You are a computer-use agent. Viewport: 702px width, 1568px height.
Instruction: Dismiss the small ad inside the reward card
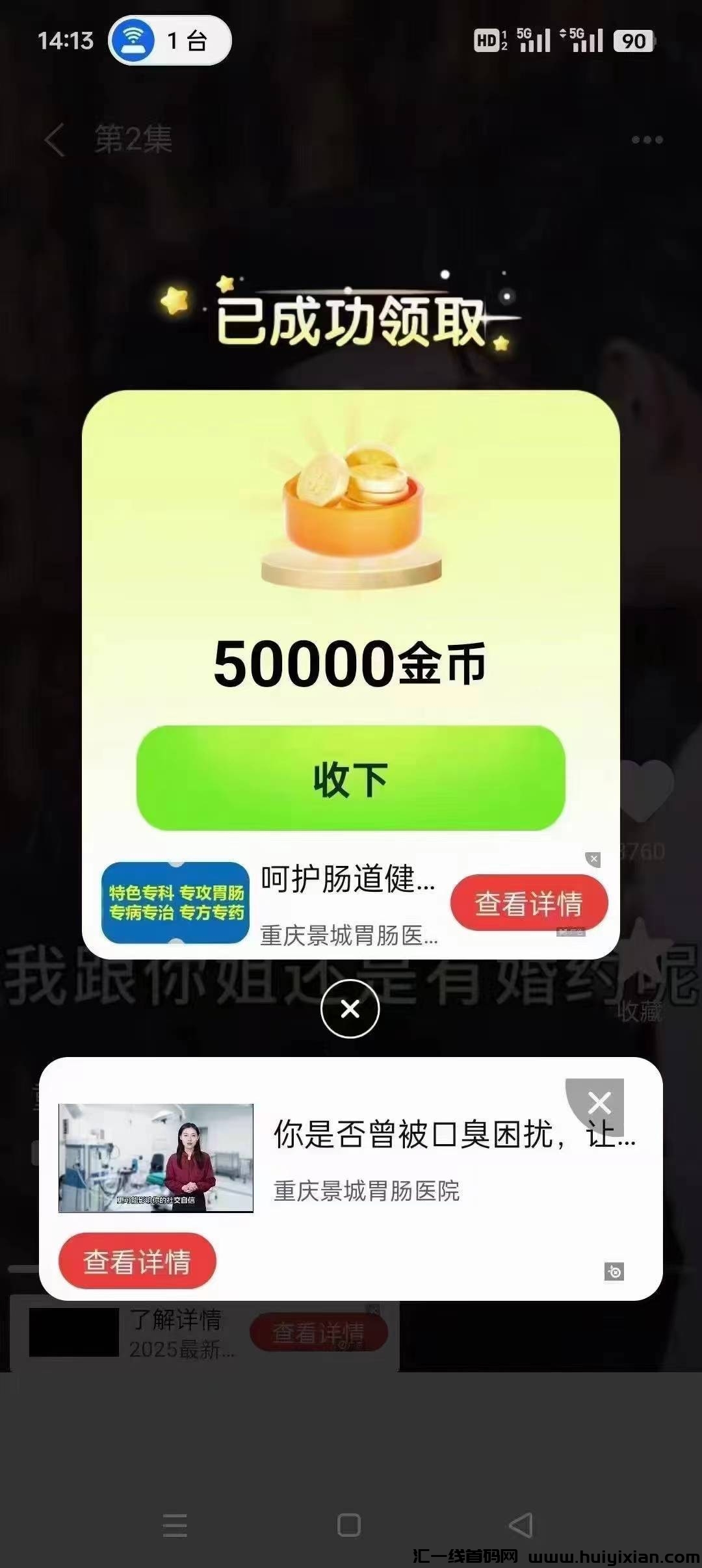pyautogui.click(x=593, y=859)
